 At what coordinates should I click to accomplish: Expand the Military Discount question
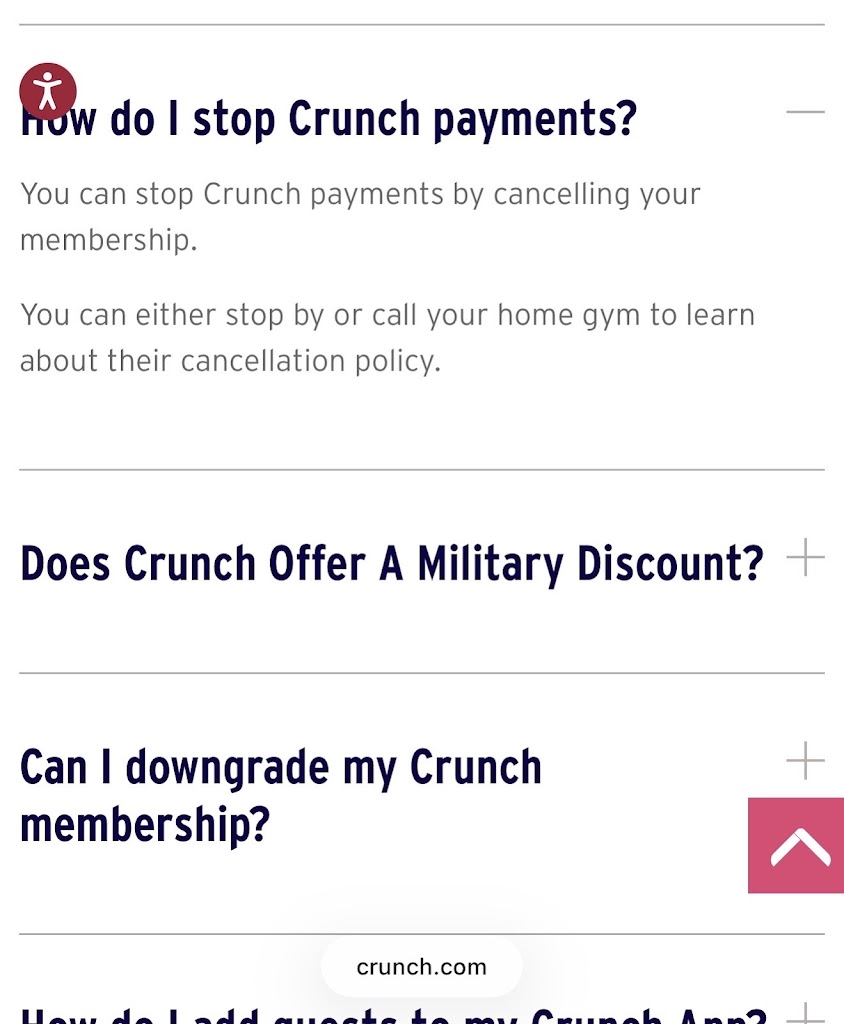[x=805, y=558]
